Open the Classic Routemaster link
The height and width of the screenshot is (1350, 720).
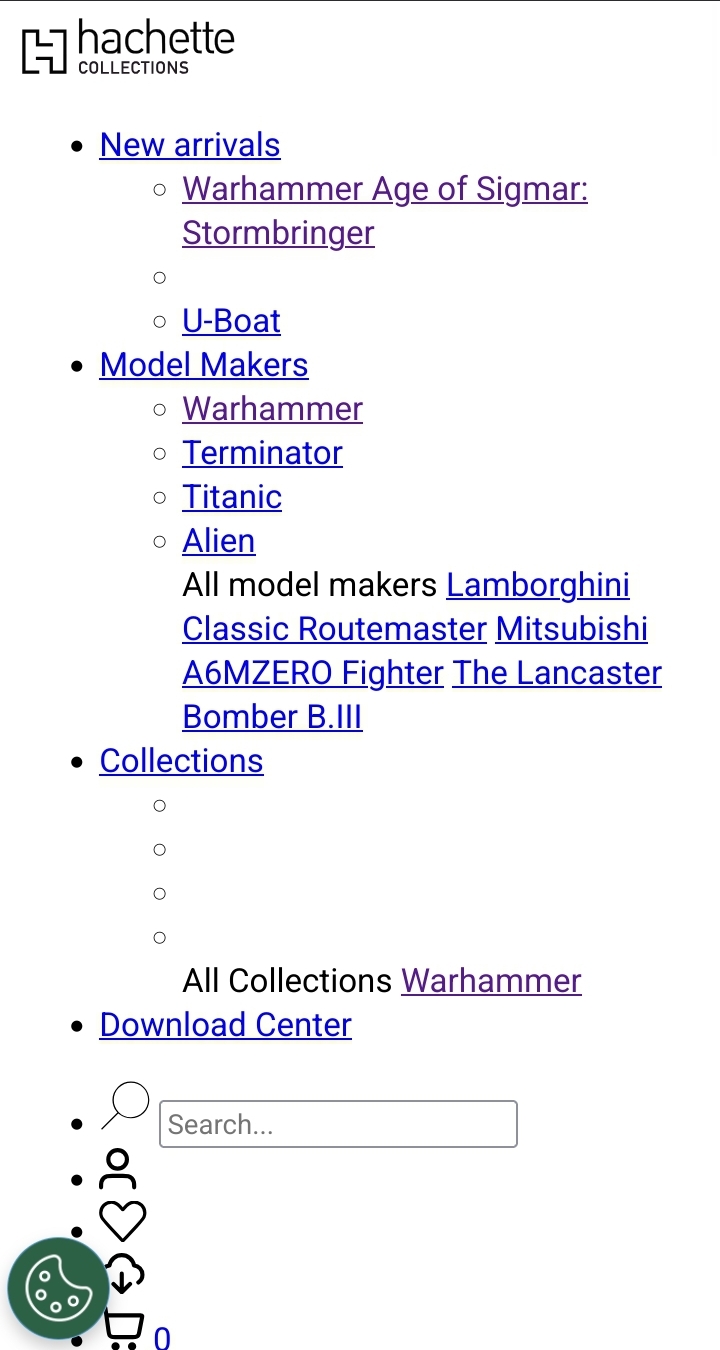click(334, 629)
